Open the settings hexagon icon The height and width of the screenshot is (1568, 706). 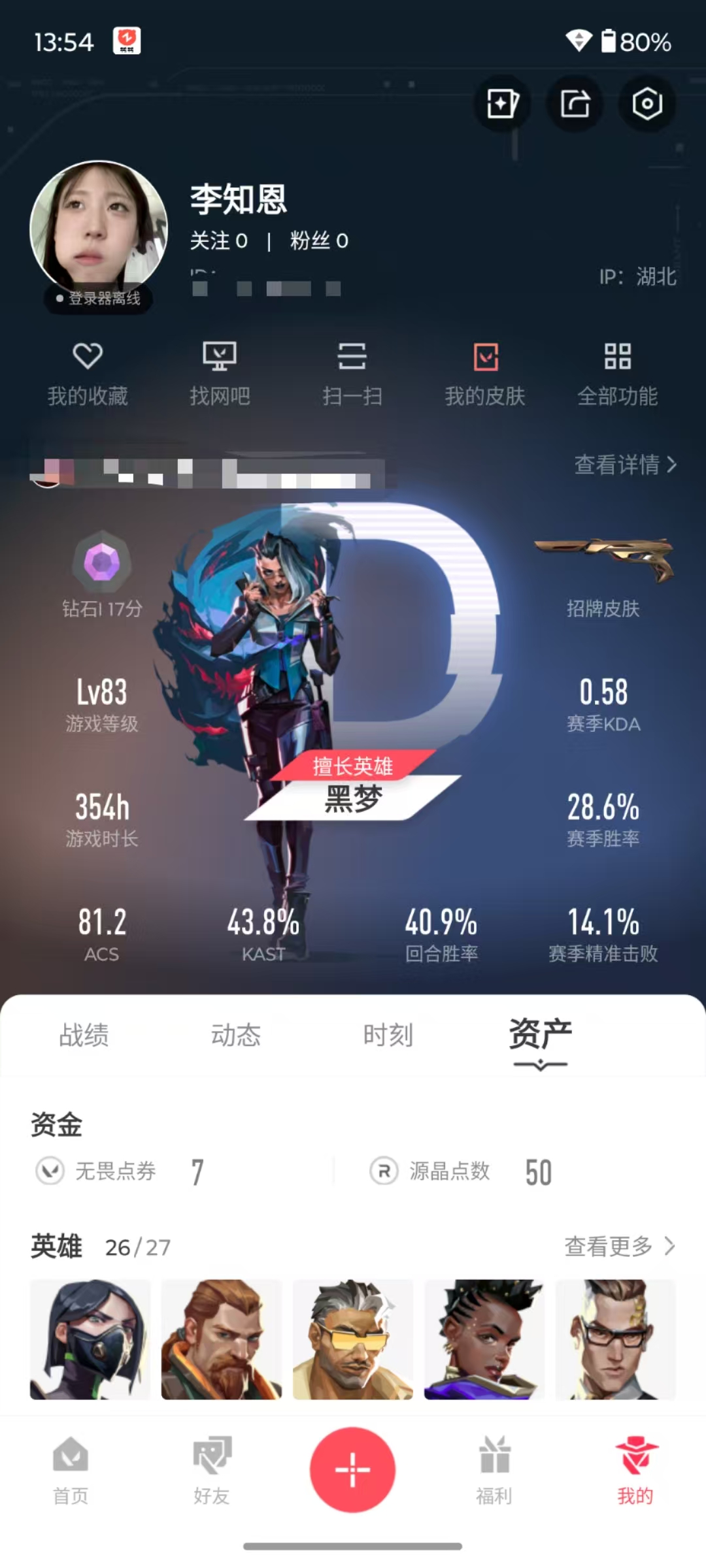coord(647,103)
